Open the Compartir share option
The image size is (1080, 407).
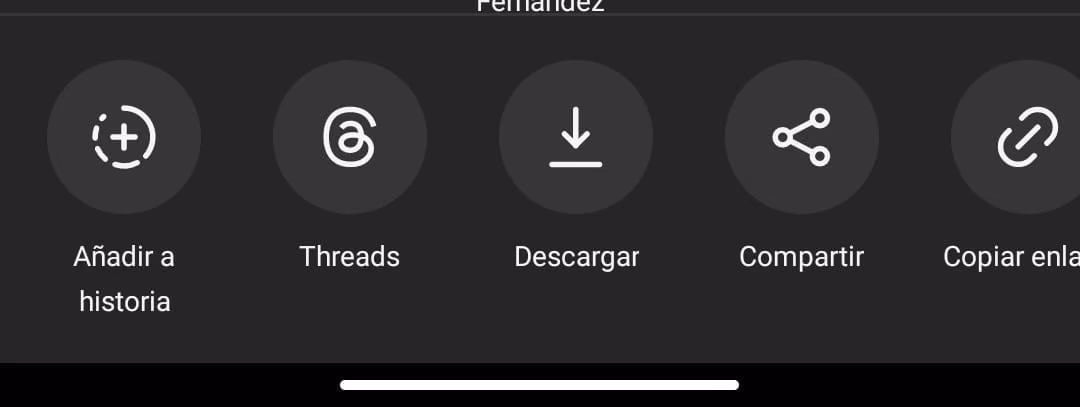pos(802,137)
